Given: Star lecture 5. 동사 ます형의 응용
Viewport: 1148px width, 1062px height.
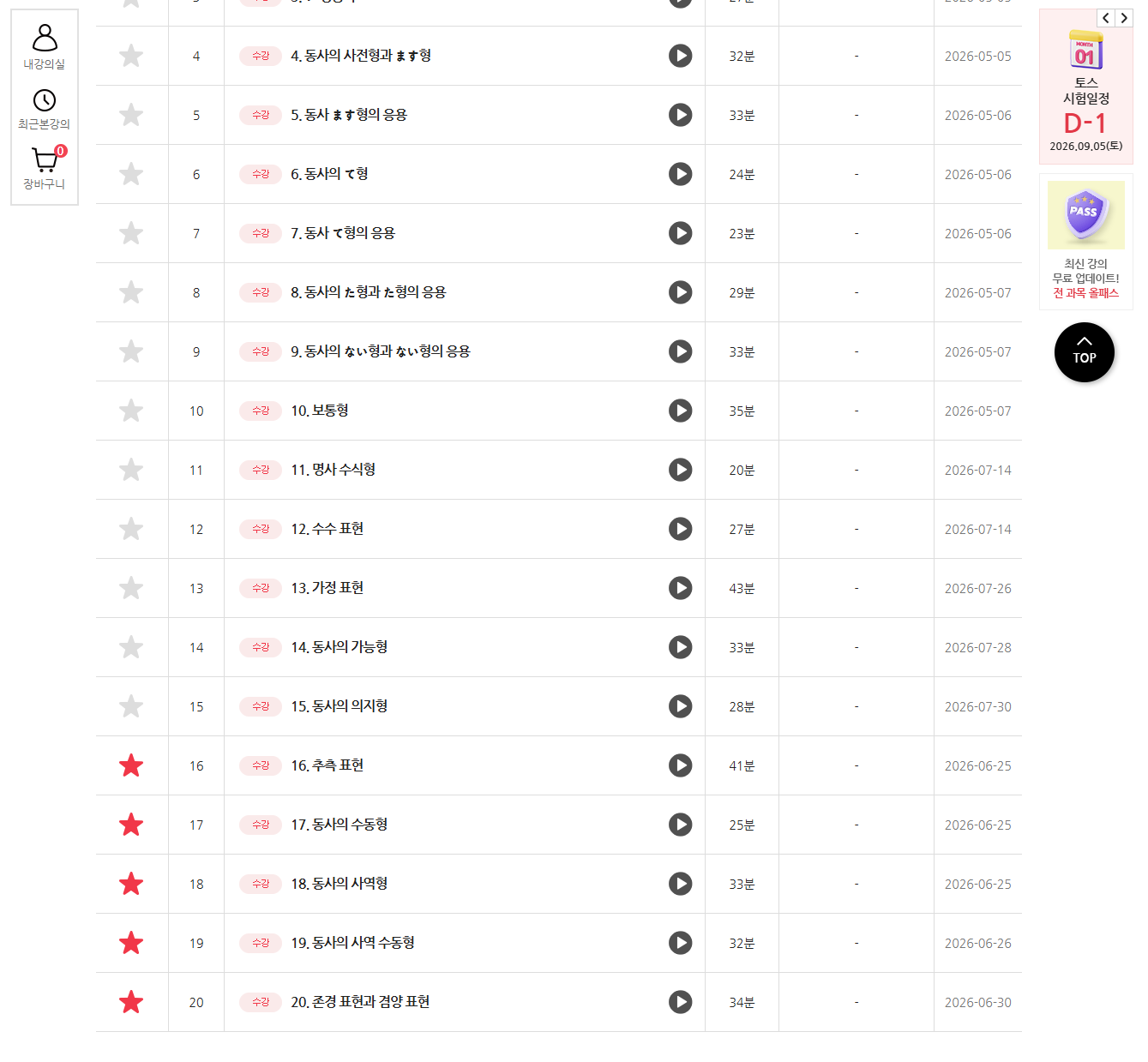Looking at the screenshot, I should 131,115.
